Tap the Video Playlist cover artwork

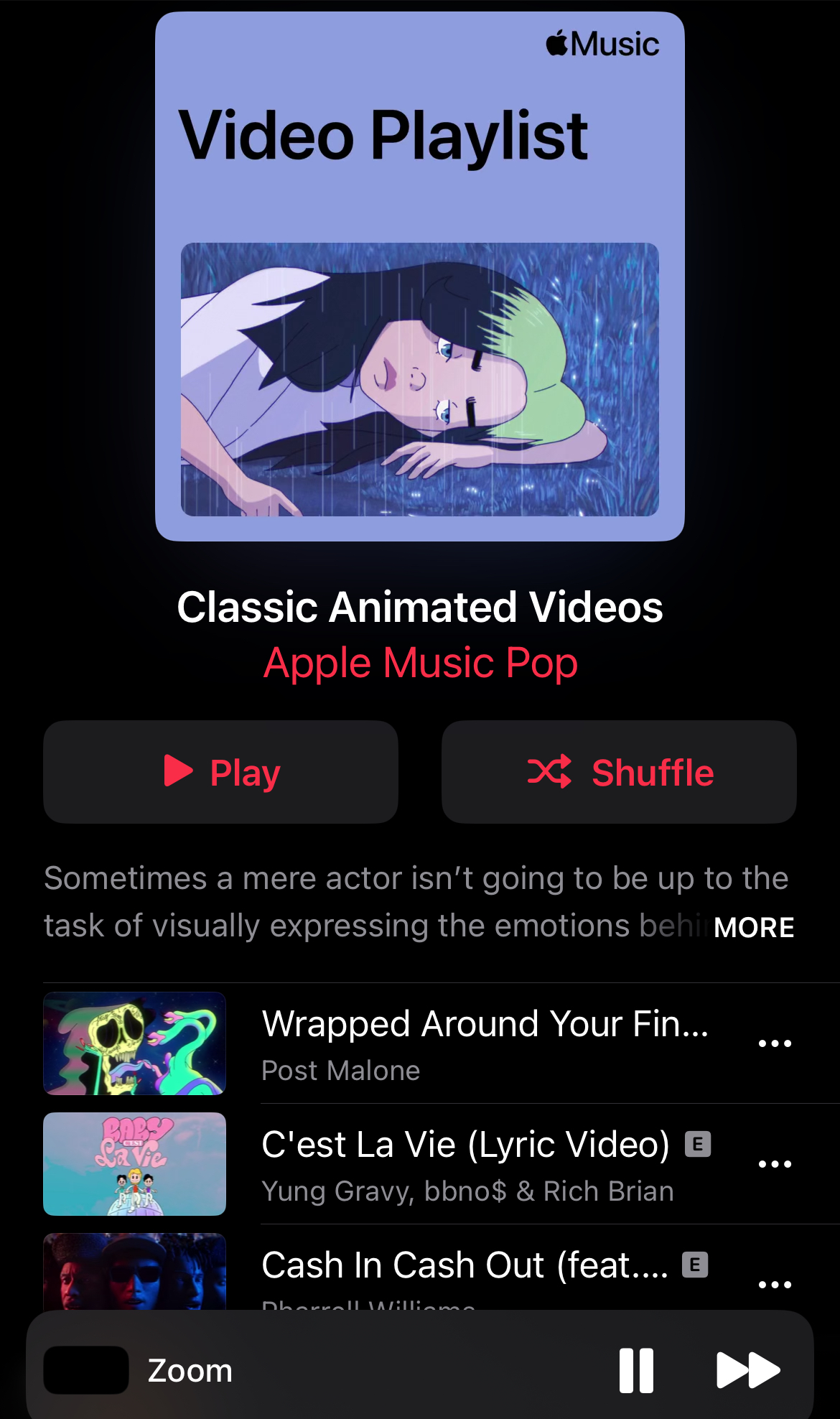coord(420,276)
